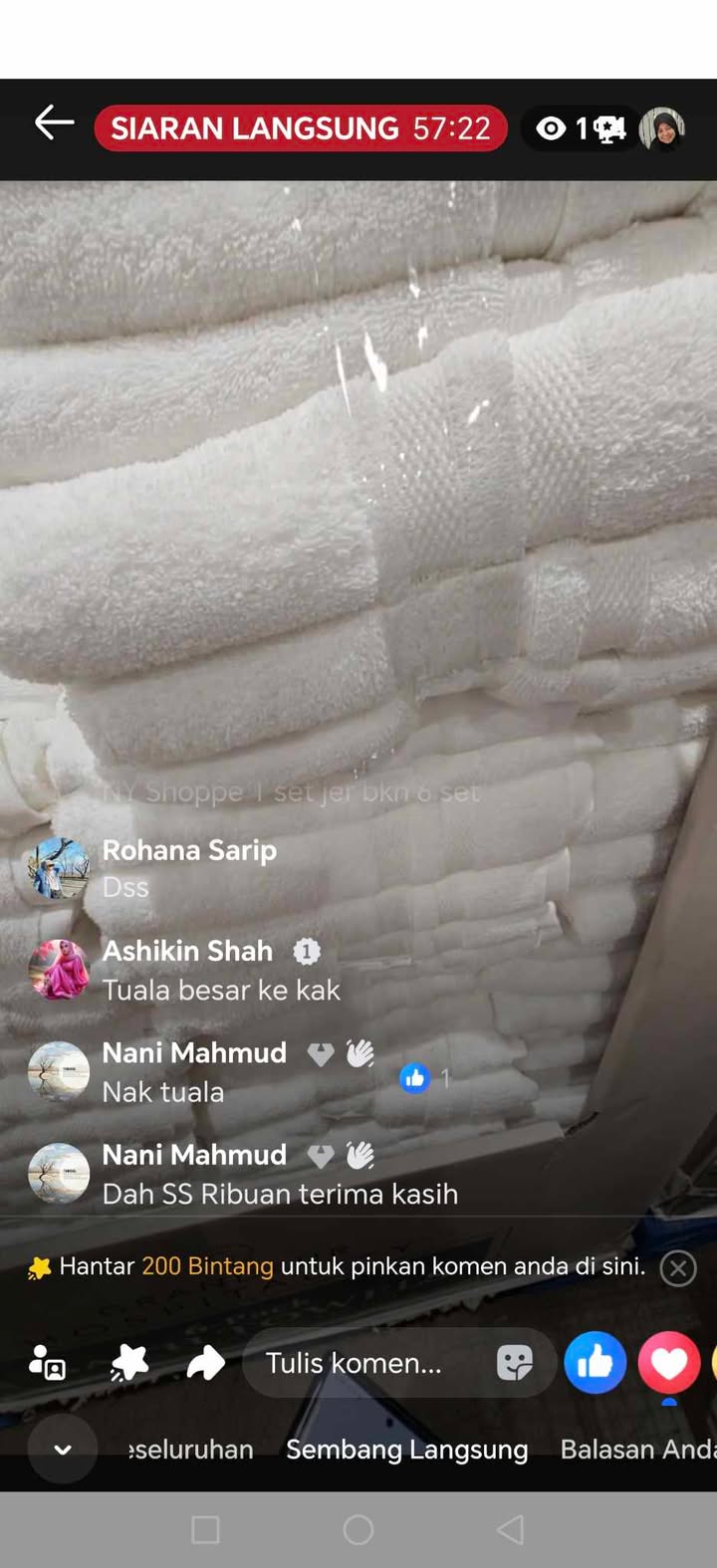This screenshot has height=1568, width=717.
Task: Switch to Balasan Anda tab
Action: pos(637,1450)
